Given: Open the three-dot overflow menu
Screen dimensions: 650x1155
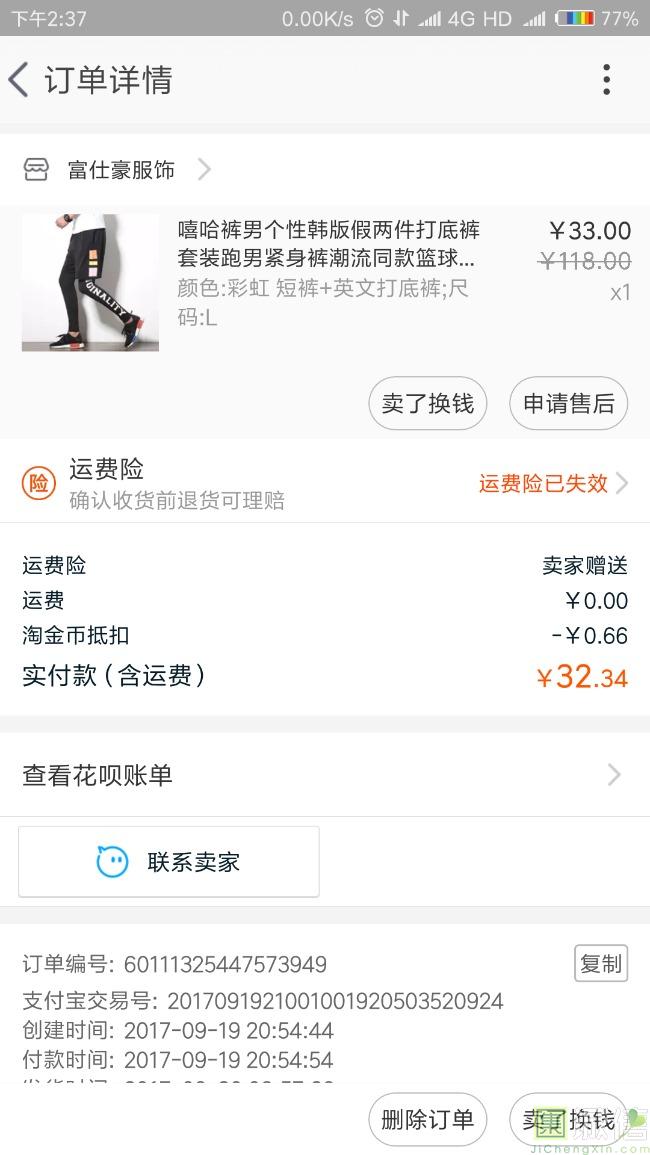Looking at the screenshot, I should 606,80.
